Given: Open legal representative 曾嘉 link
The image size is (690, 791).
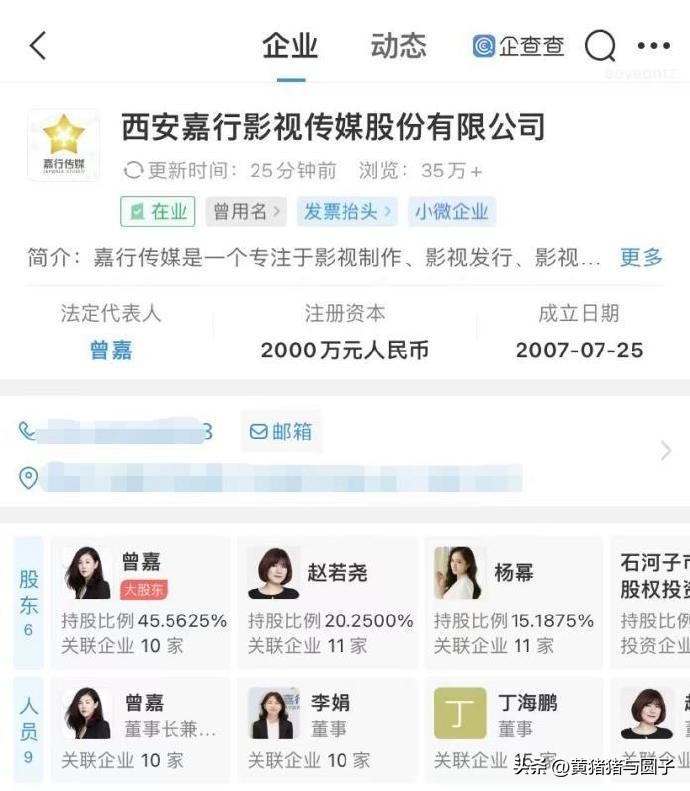Looking at the screenshot, I should (111, 350).
